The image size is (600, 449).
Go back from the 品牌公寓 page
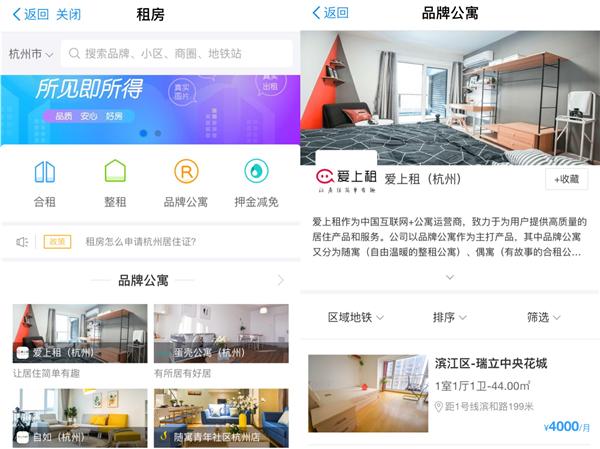coord(331,14)
